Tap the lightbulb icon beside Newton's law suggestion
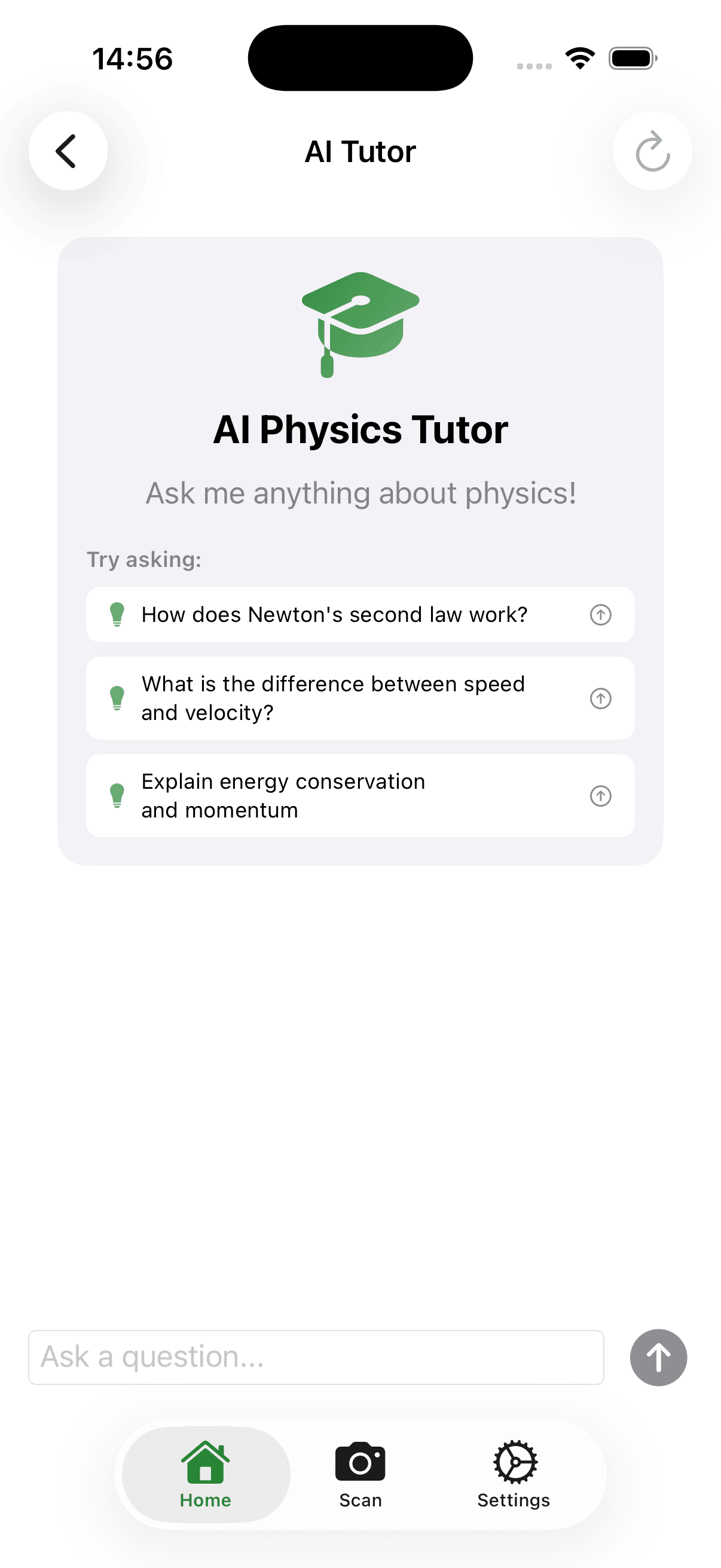This screenshot has width=721, height=1568. tap(118, 614)
